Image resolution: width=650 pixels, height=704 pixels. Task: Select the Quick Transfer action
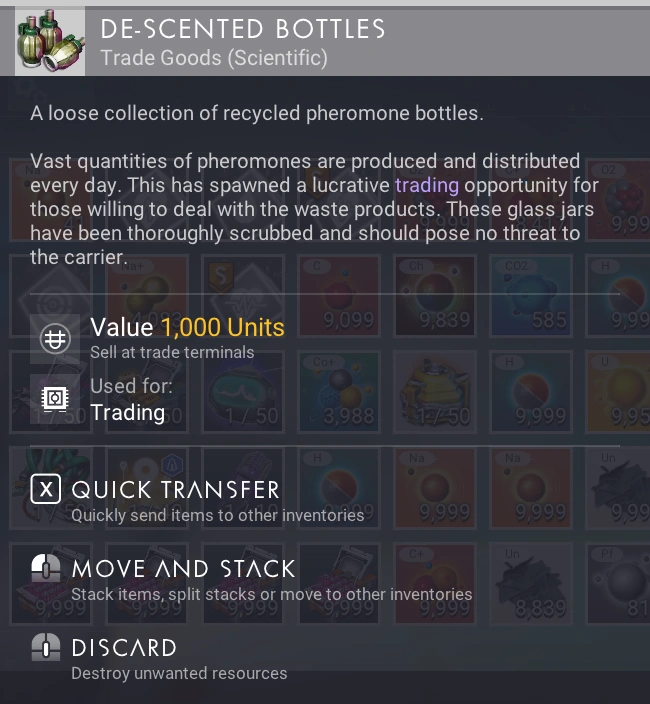tap(175, 490)
